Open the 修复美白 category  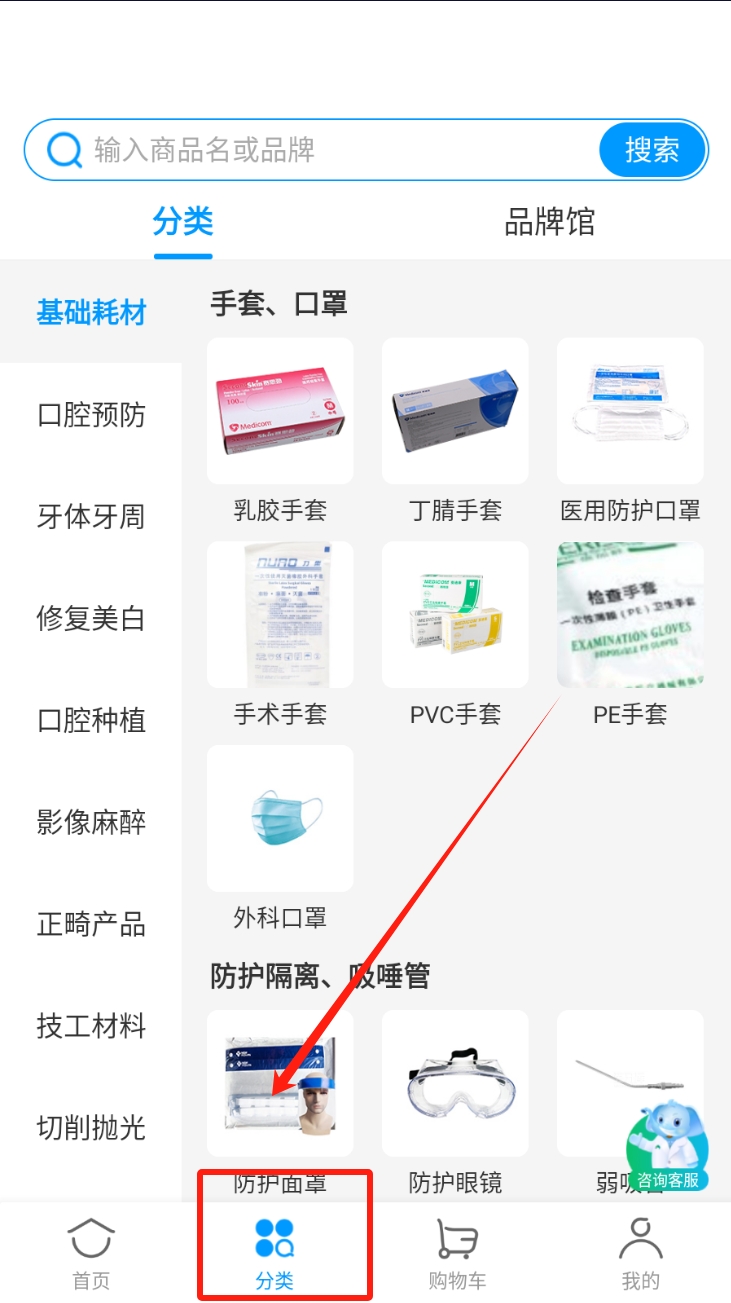91,619
